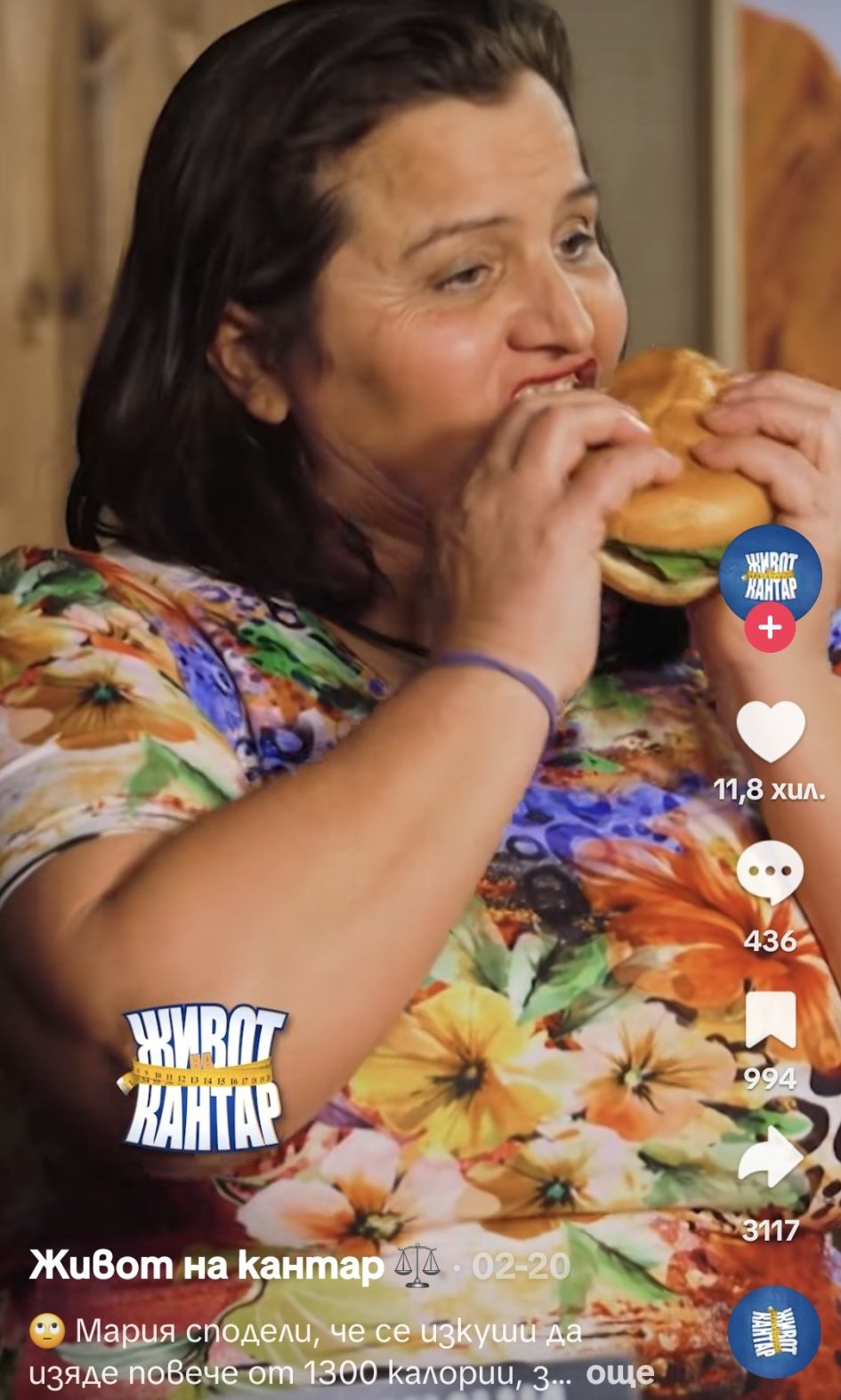The image size is (841, 1400).
Task: Save this video to bookmarks
Action: [771, 1020]
